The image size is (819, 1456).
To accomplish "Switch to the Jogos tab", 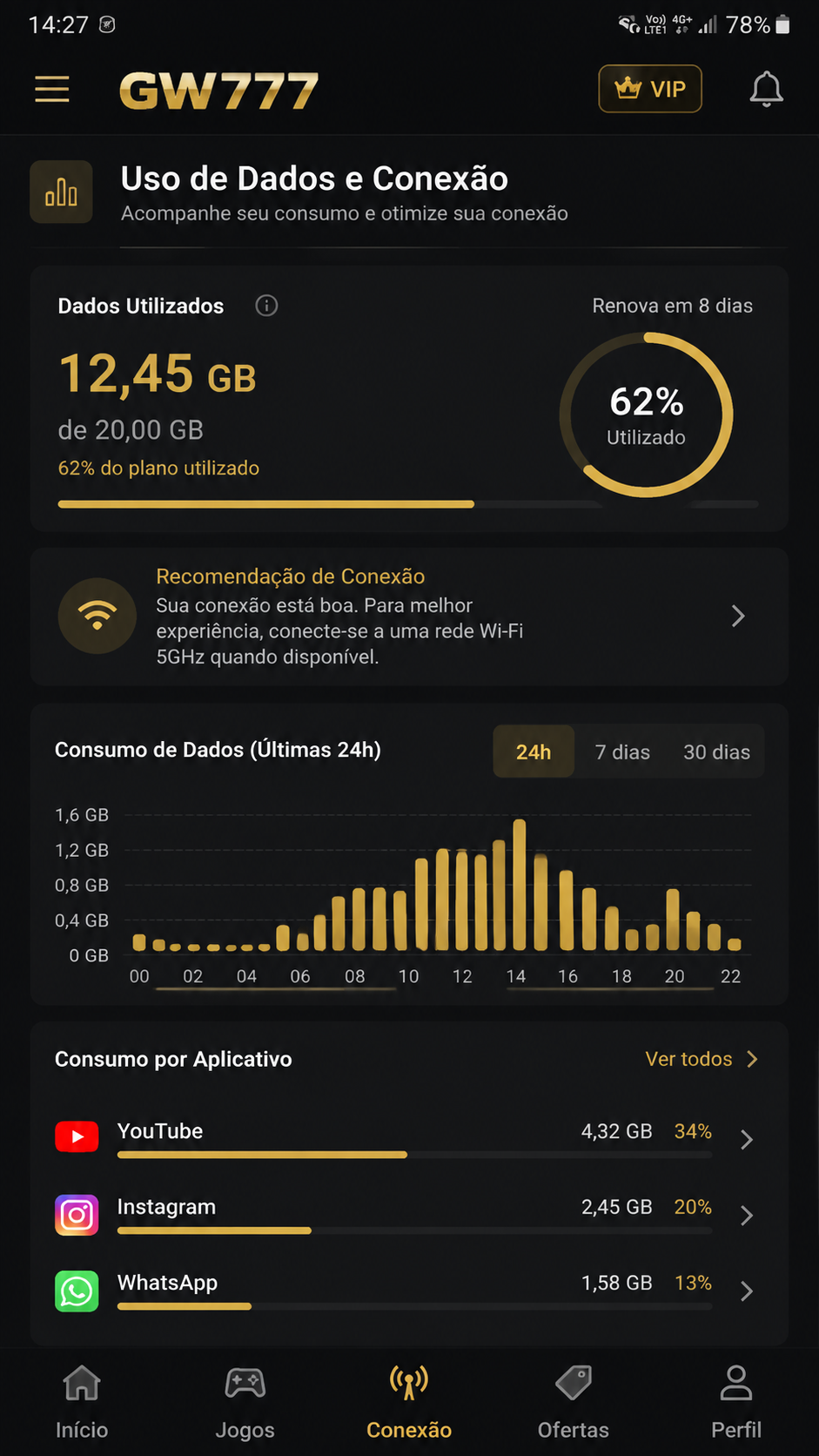I will 245,1402.
